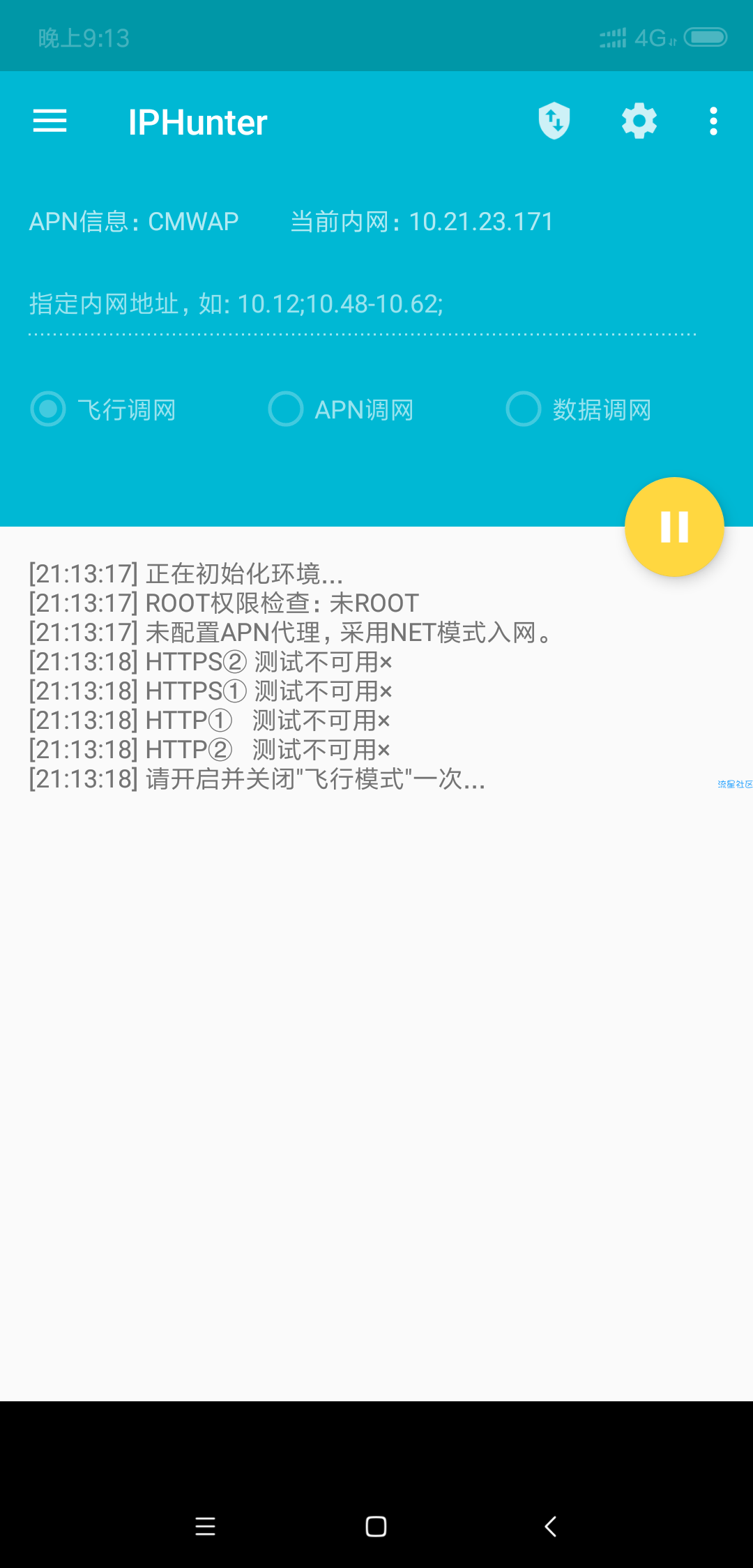Tap the shield data-transfer icon
The width and height of the screenshot is (753, 1568).
[554, 121]
